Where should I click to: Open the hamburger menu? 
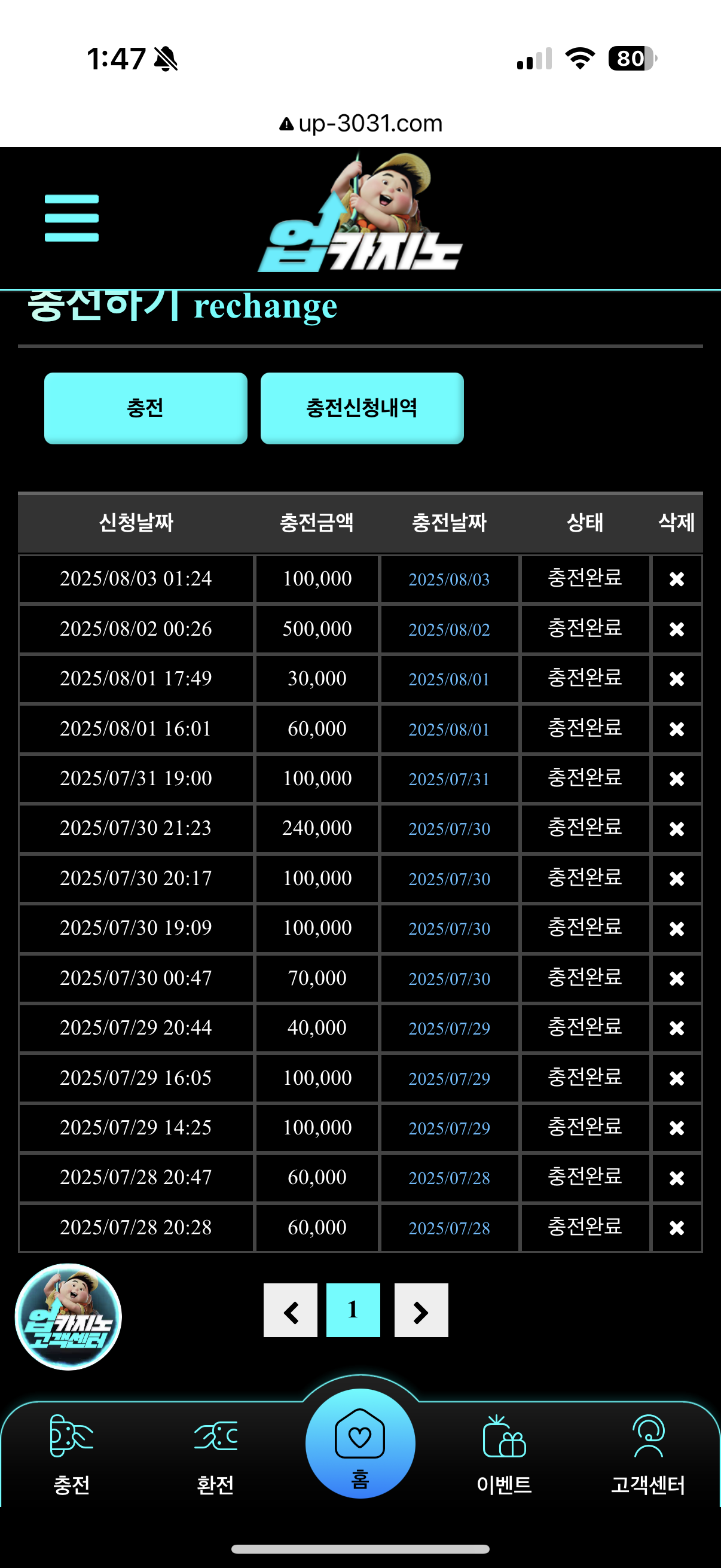click(71, 218)
